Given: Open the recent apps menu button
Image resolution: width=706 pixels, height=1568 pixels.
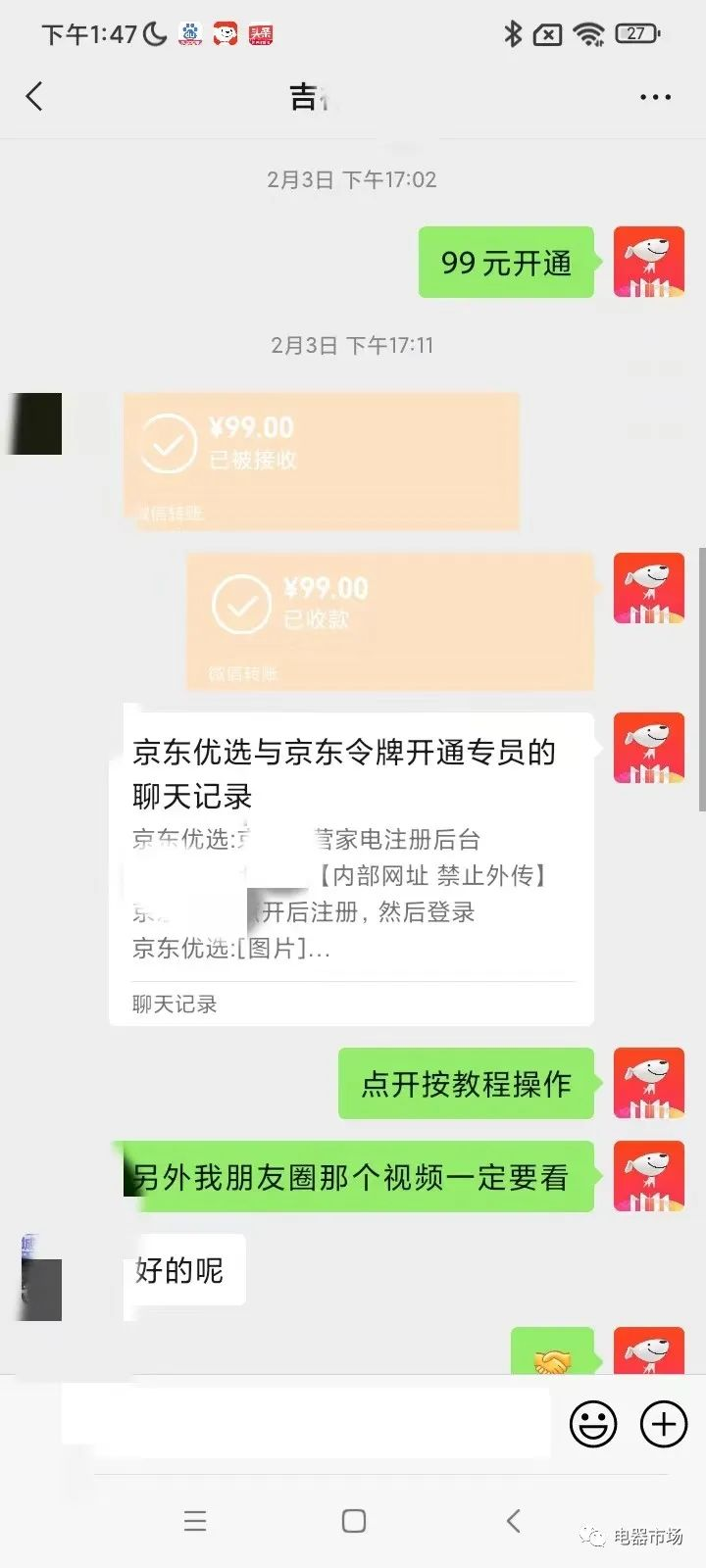Looking at the screenshot, I should click(195, 1521).
